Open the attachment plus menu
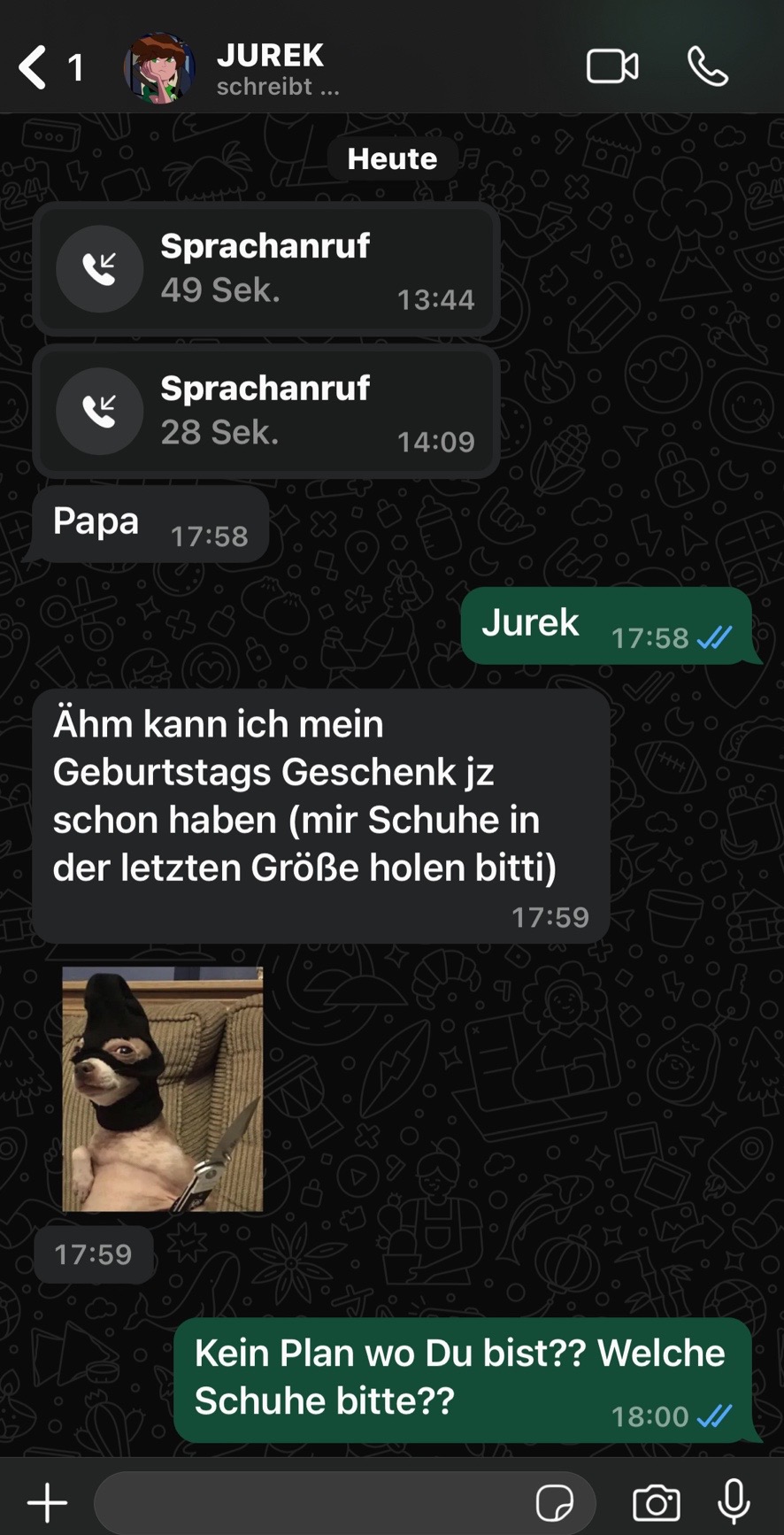784x1535 pixels. click(x=47, y=1502)
